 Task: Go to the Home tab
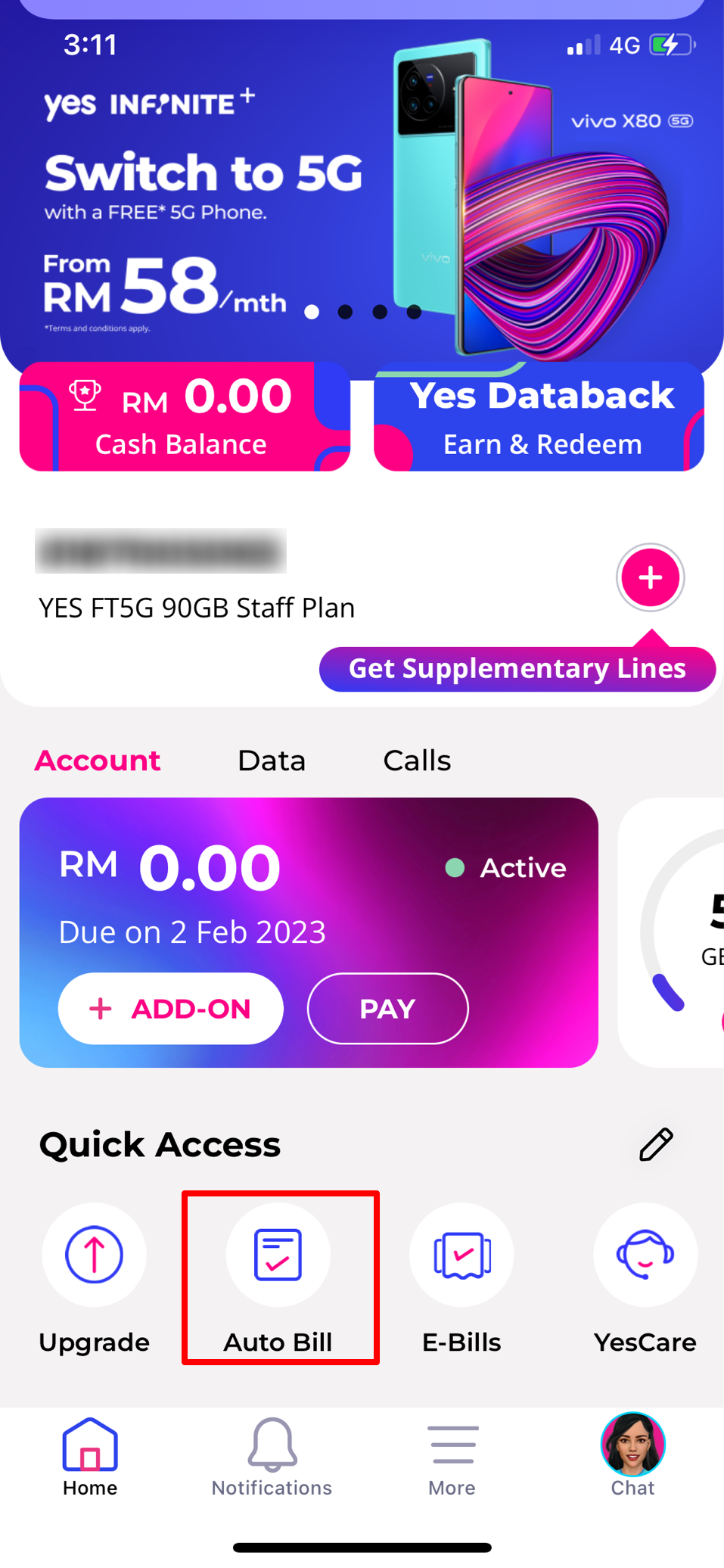click(x=90, y=1458)
